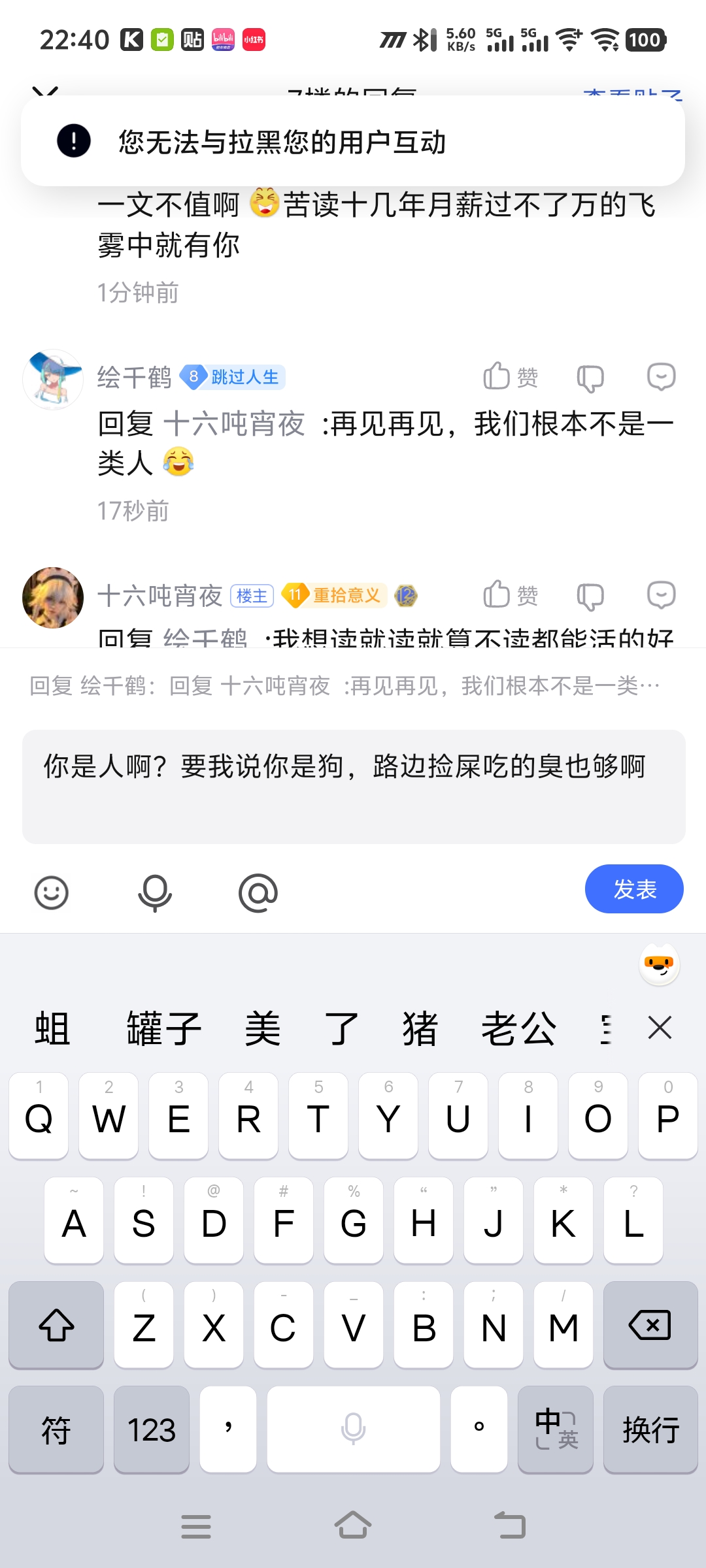
Task: Open 绘千鹤's profile avatar
Action: click(x=53, y=379)
